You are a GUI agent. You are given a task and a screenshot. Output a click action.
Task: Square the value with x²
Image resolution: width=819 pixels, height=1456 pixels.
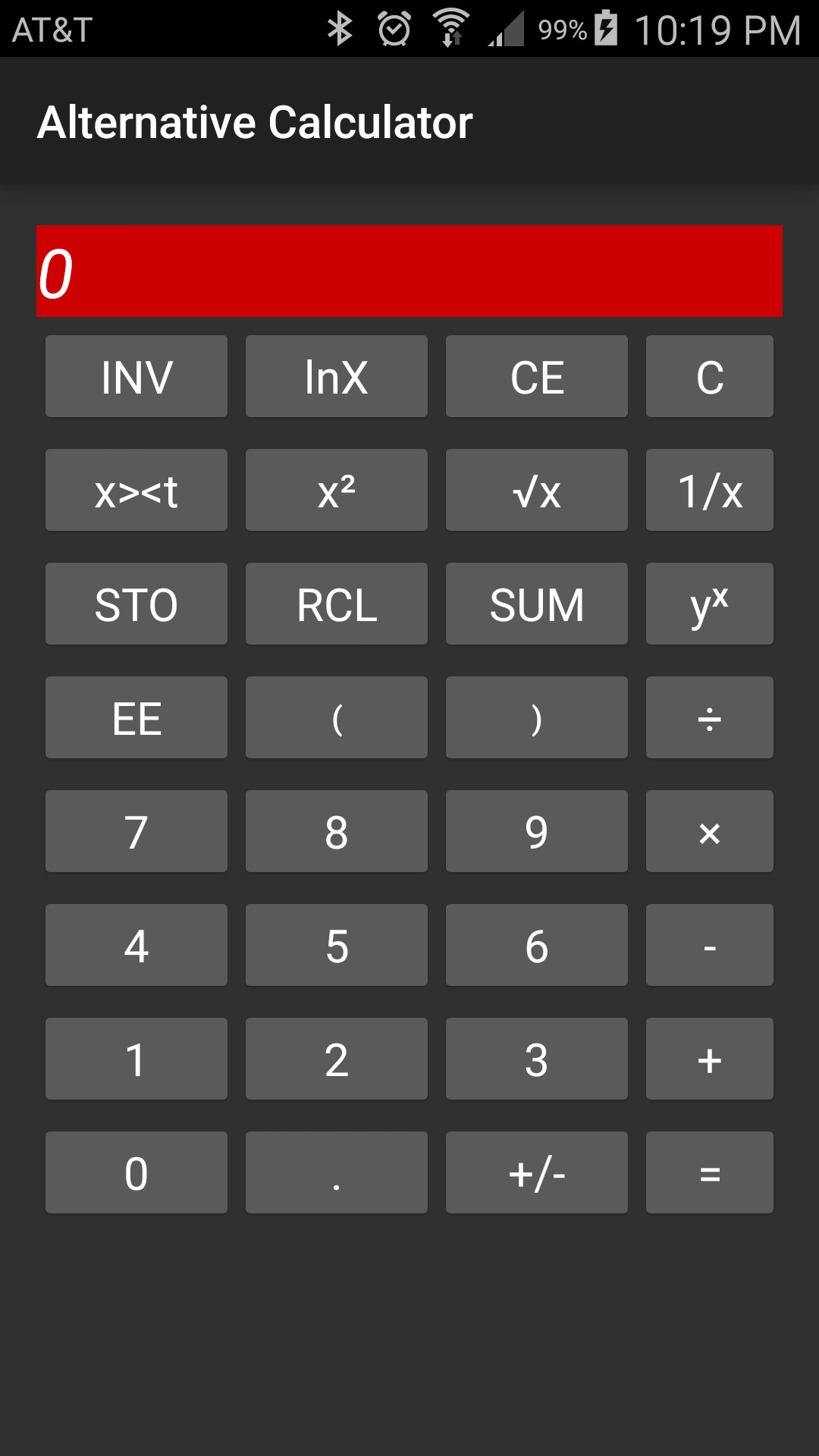(337, 490)
